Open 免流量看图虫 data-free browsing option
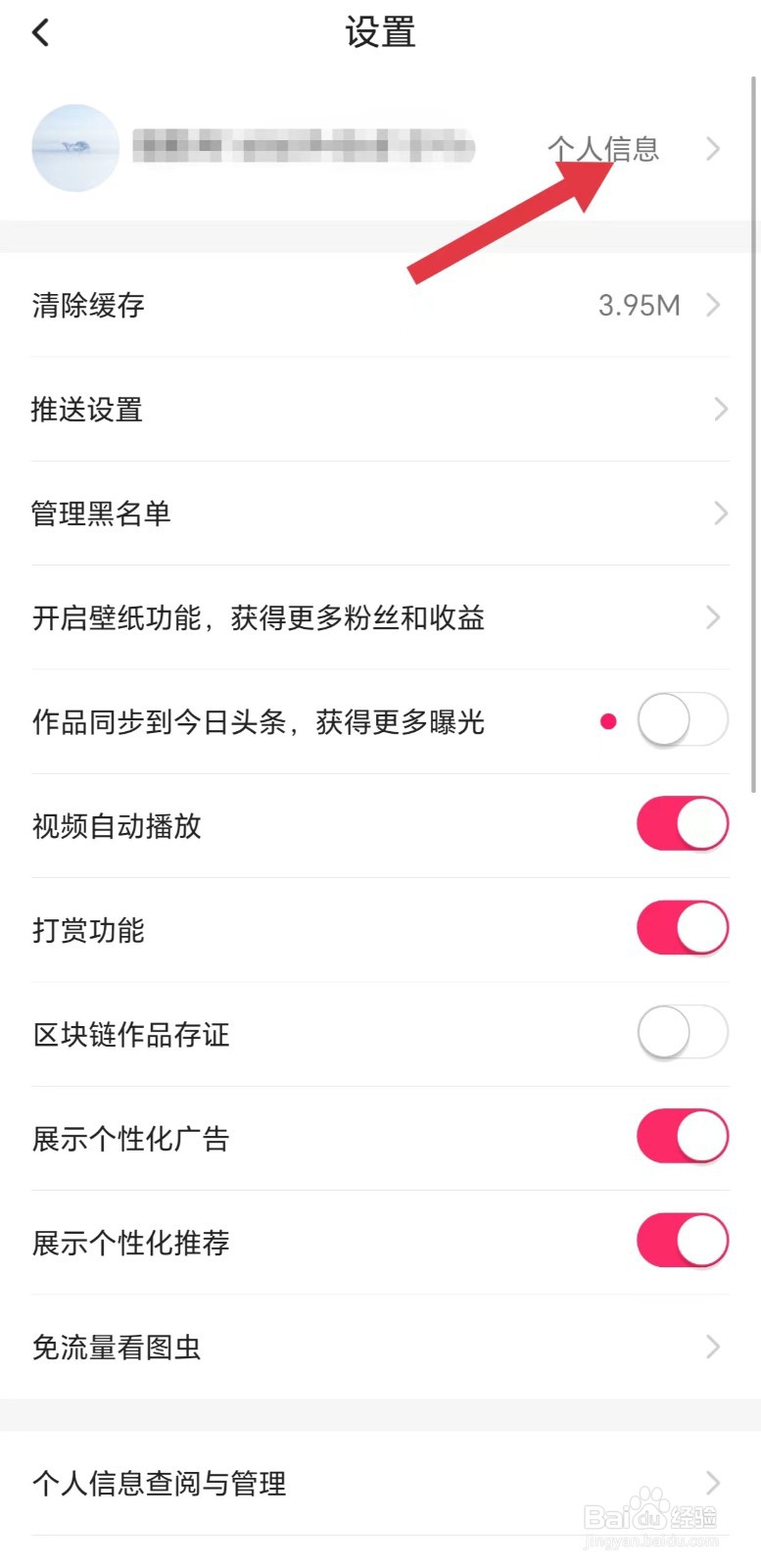Image resolution: width=761 pixels, height=1568 pixels. 117,1347
